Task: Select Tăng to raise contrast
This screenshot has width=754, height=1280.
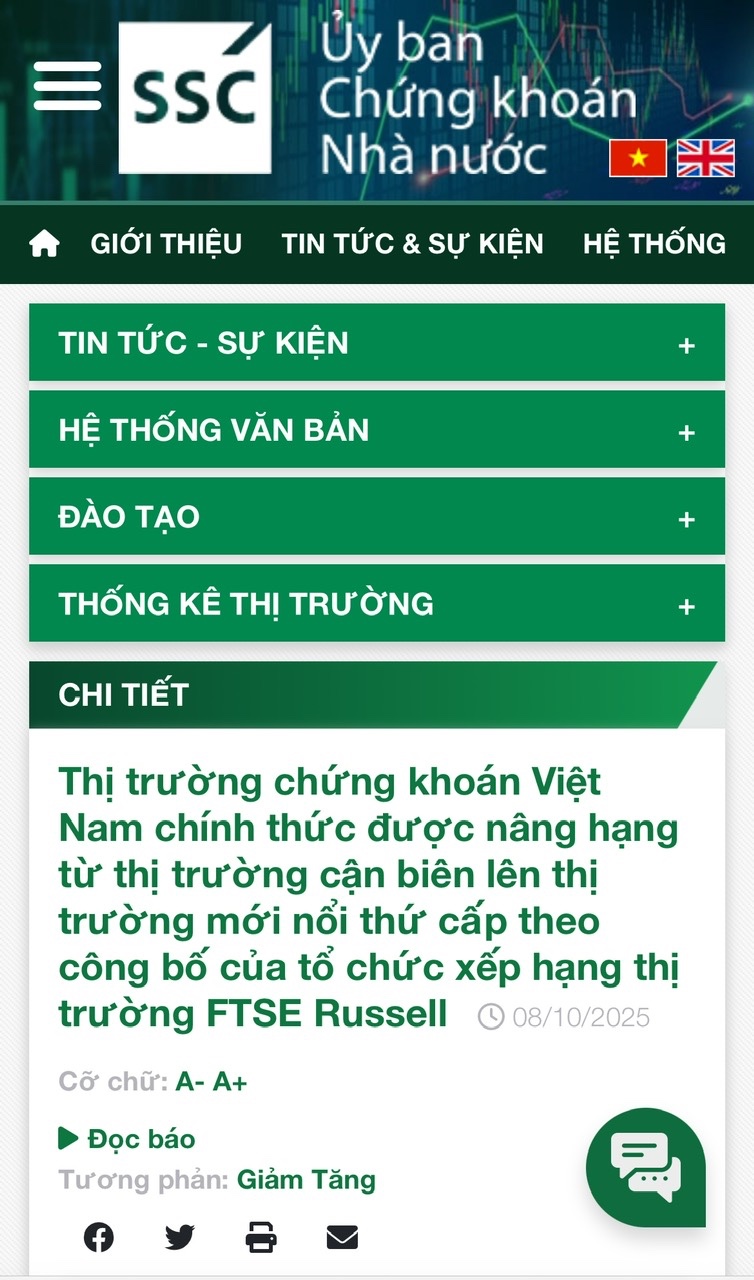Action: pyautogui.click(x=343, y=1180)
